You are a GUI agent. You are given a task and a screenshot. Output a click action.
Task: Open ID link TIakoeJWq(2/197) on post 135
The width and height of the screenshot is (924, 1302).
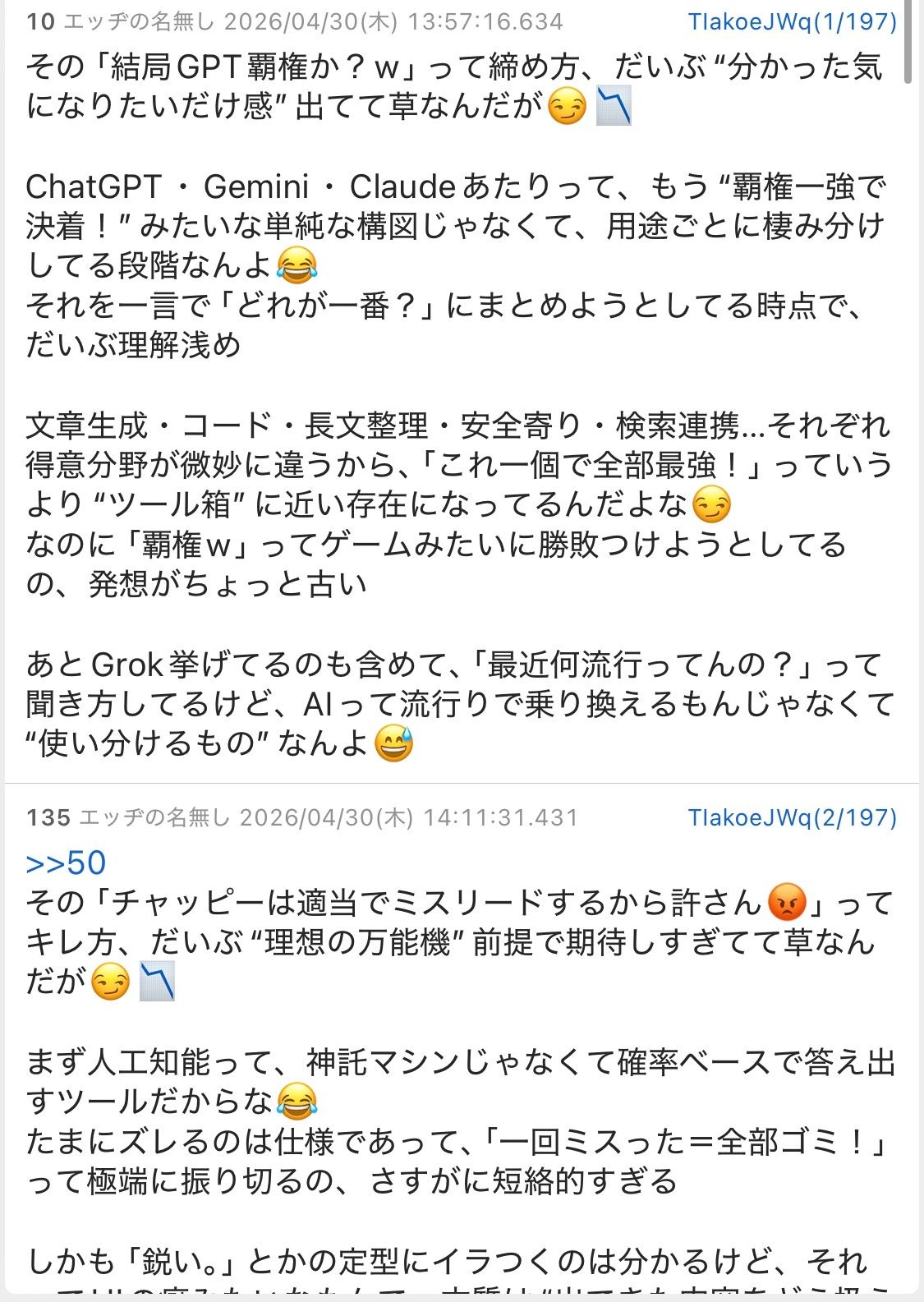[792, 817]
